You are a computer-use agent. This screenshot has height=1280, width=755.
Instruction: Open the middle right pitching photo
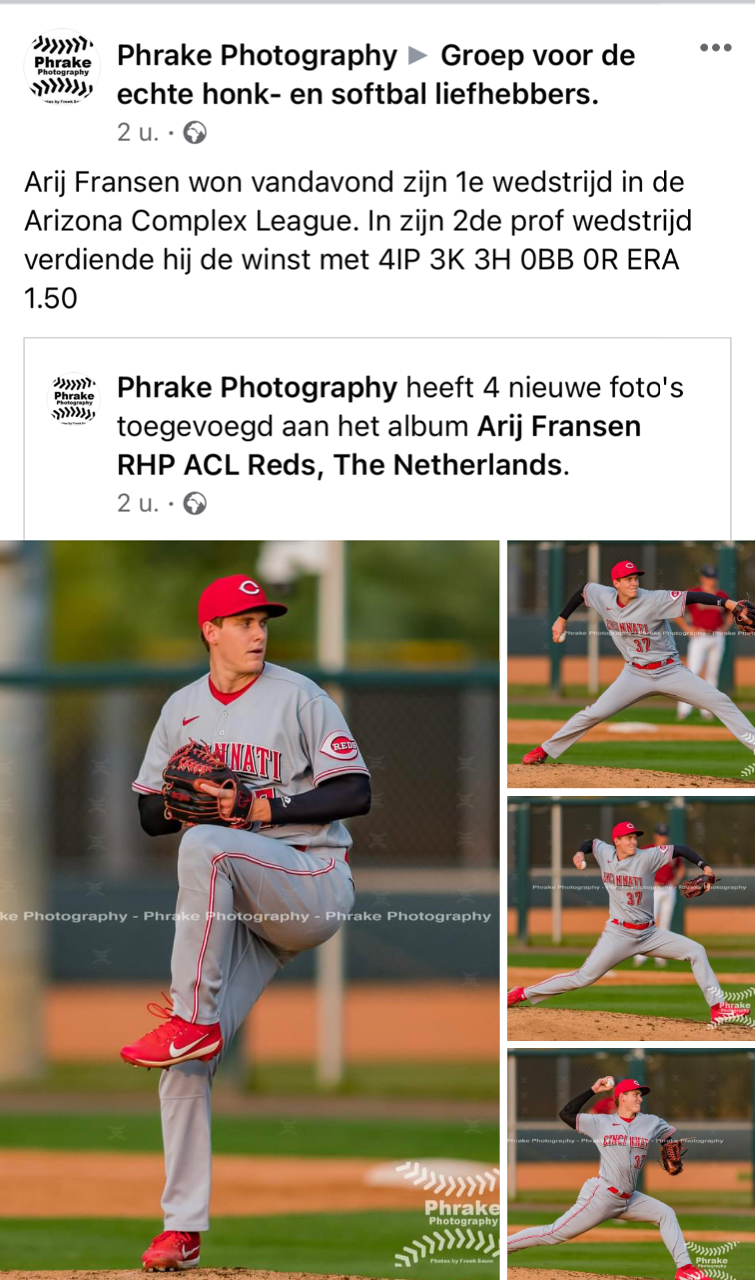point(631,918)
